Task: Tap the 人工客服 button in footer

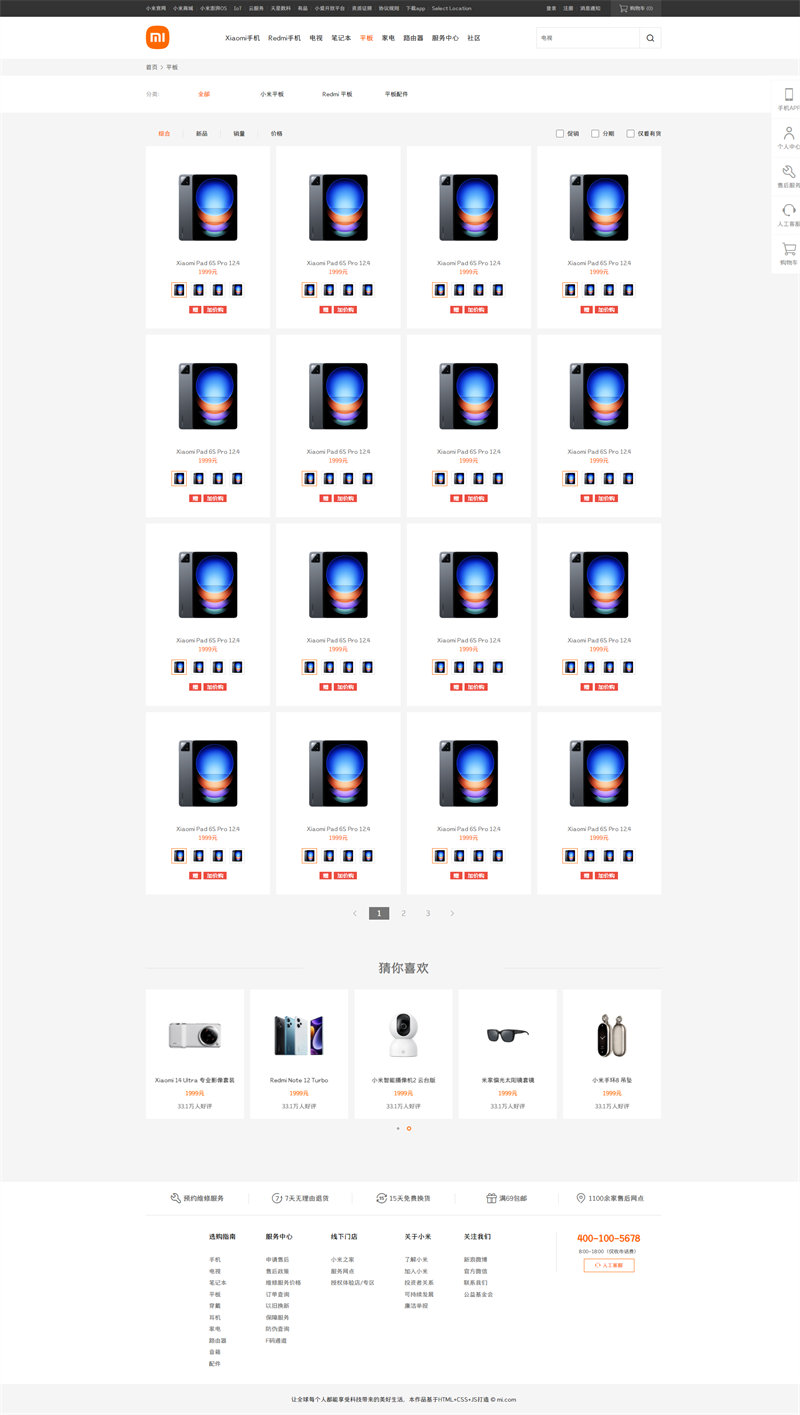Action: (609, 1265)
